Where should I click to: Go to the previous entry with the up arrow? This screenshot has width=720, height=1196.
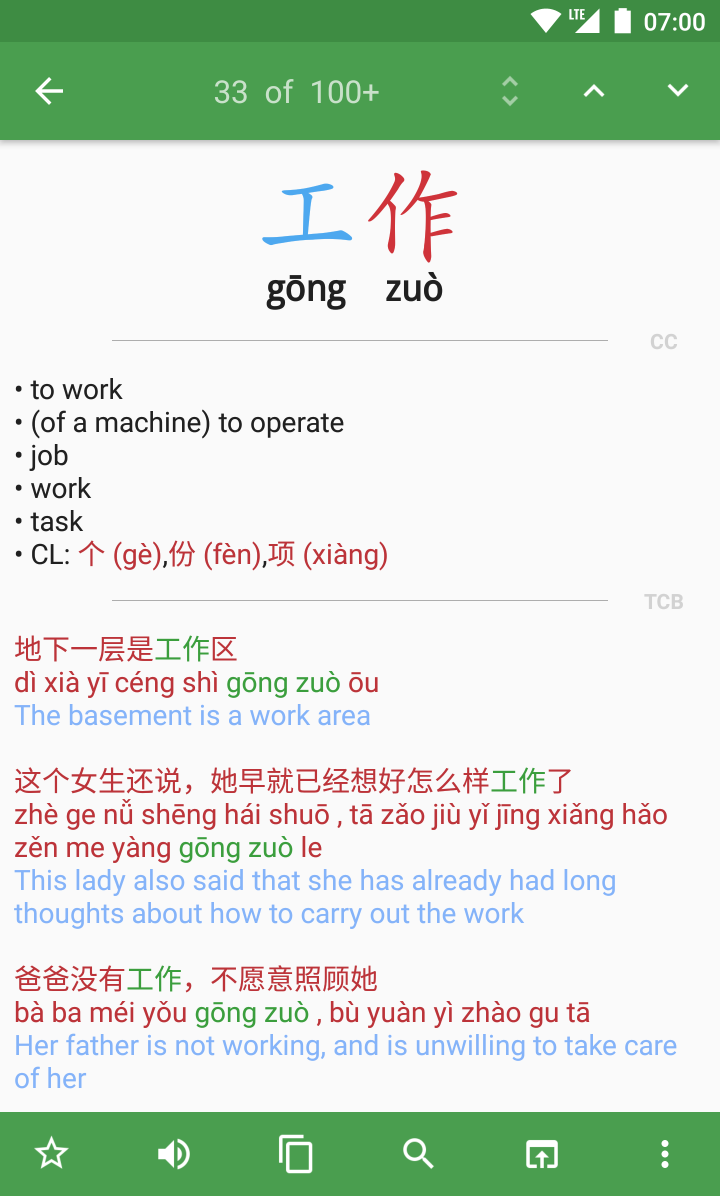[594, 92]
